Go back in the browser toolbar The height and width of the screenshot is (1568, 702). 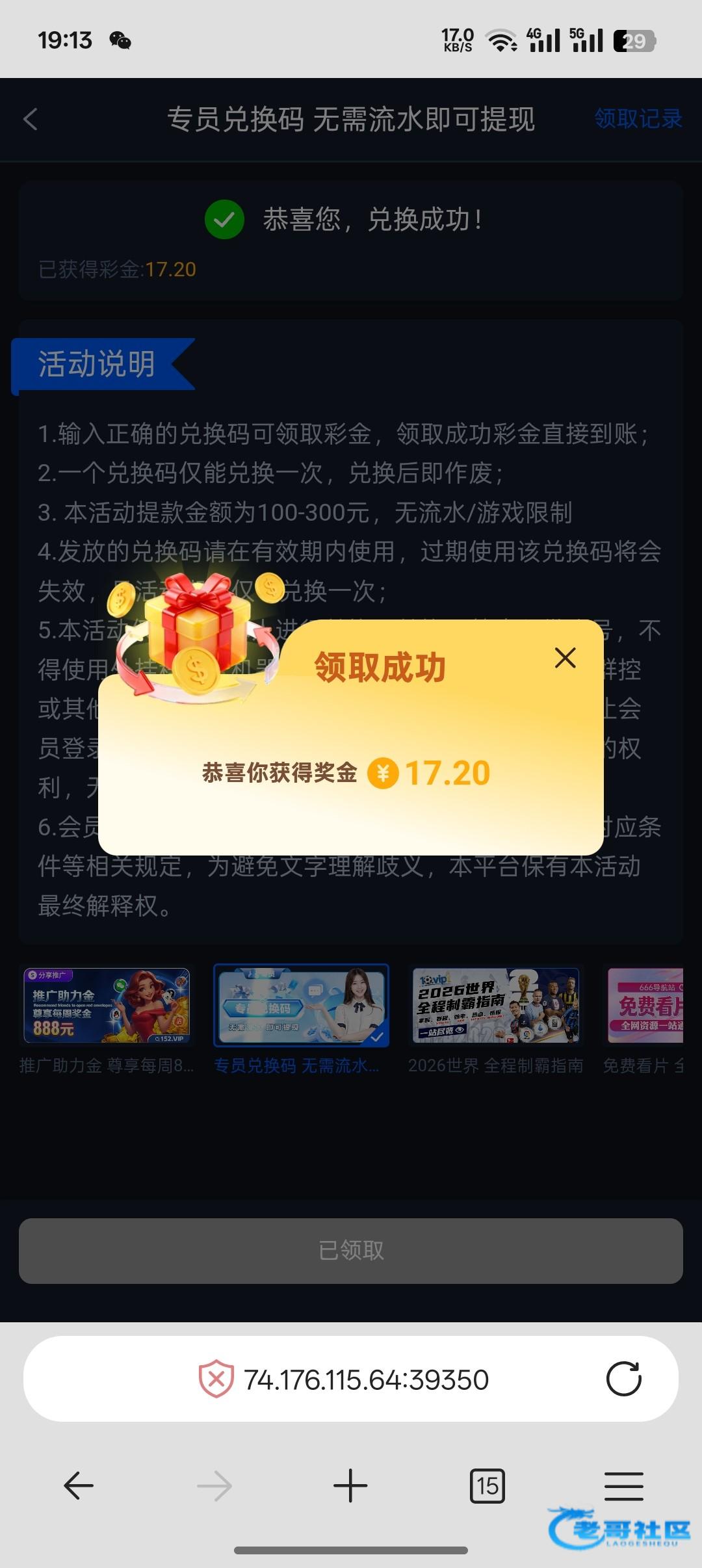[79, 1486]
